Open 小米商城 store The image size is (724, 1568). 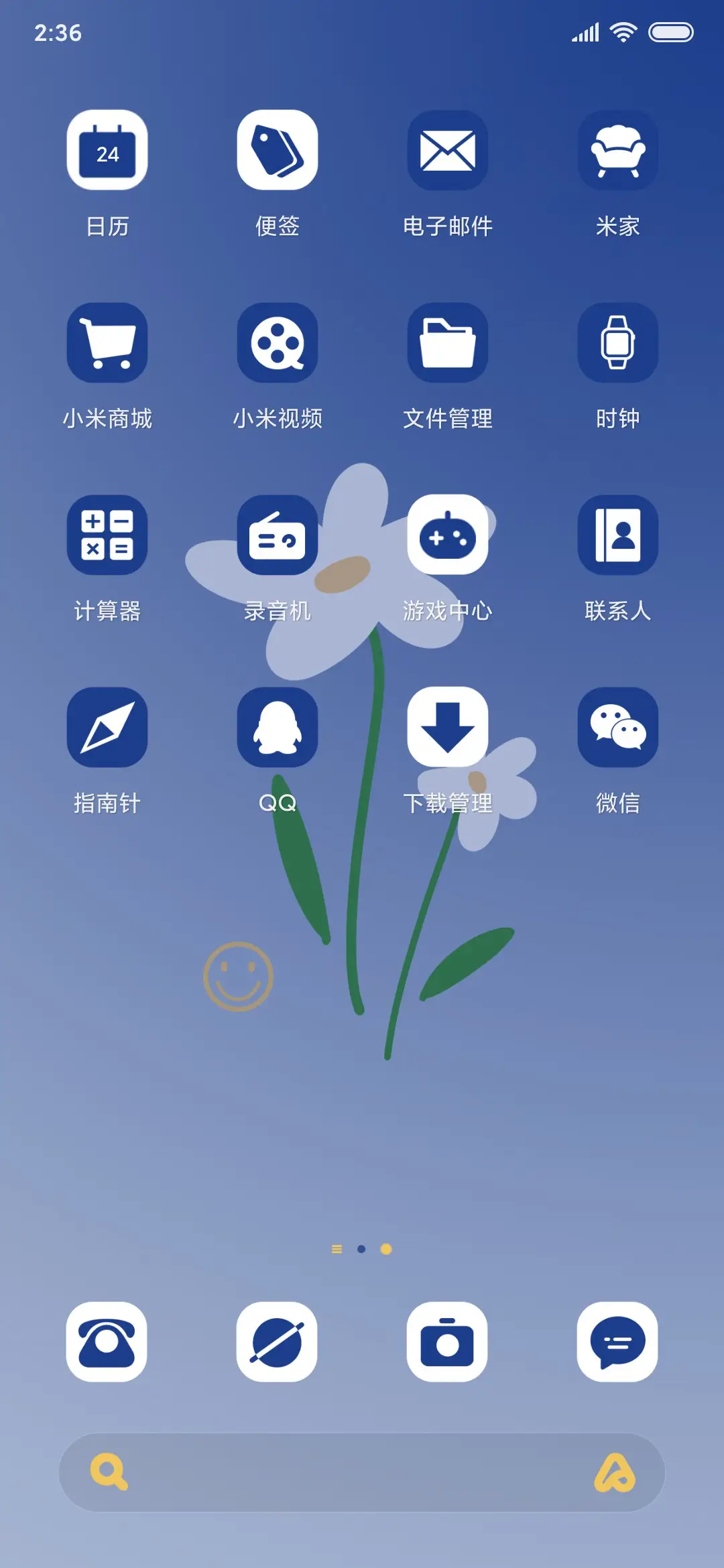coord(107,342)
